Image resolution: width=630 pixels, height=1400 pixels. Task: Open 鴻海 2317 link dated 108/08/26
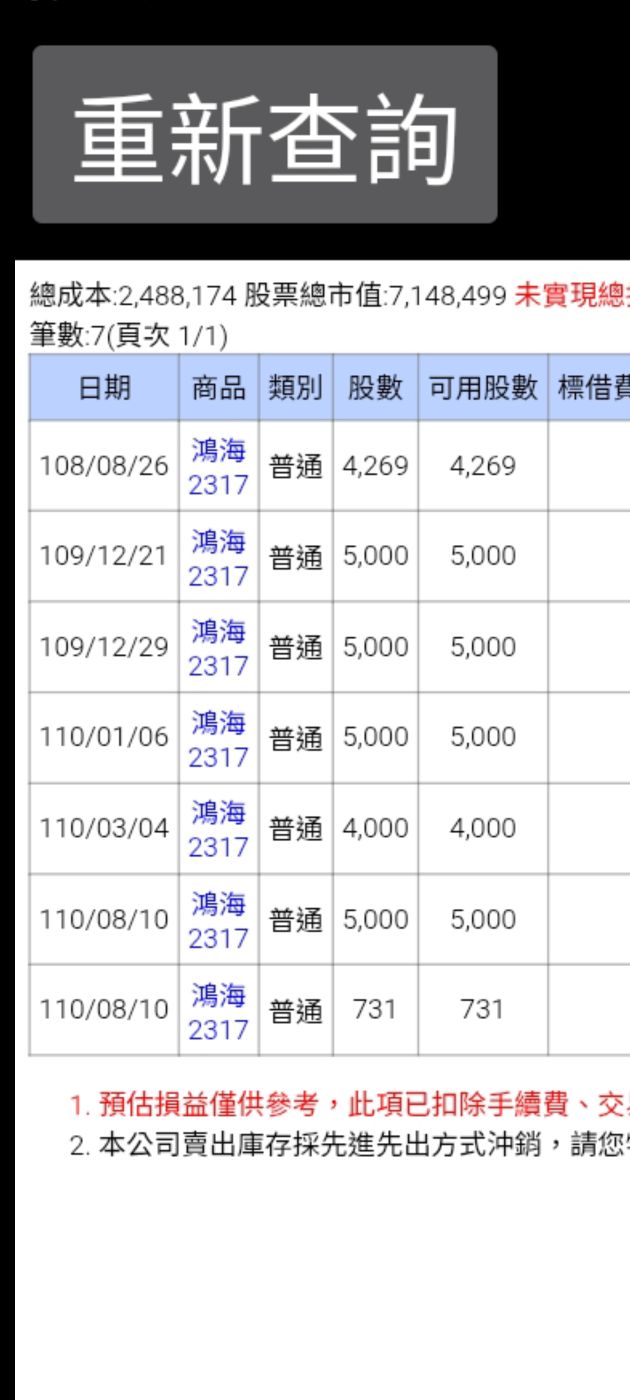point(218,467)
